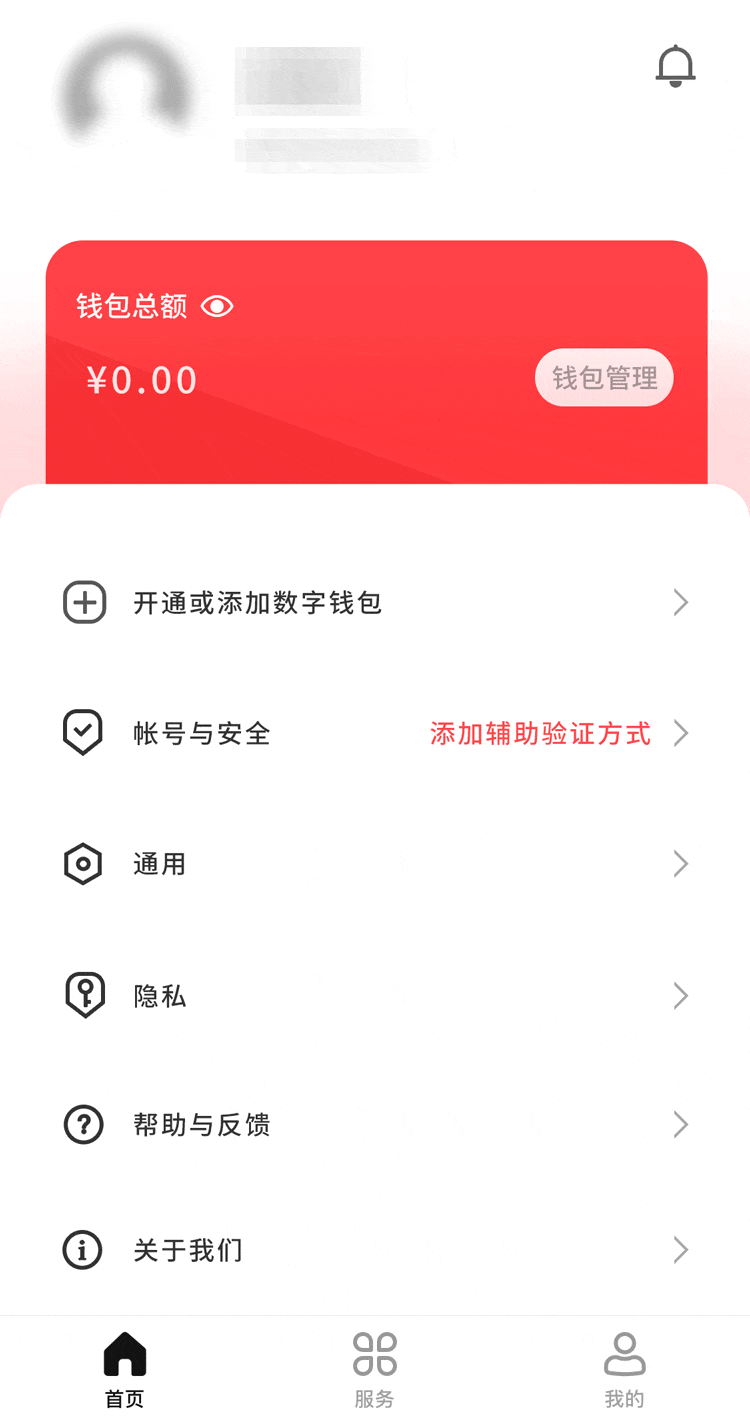Switch to the 首页 tab
The image size is (750, 1427).
pyautogui.click(x=125, y=1369)
